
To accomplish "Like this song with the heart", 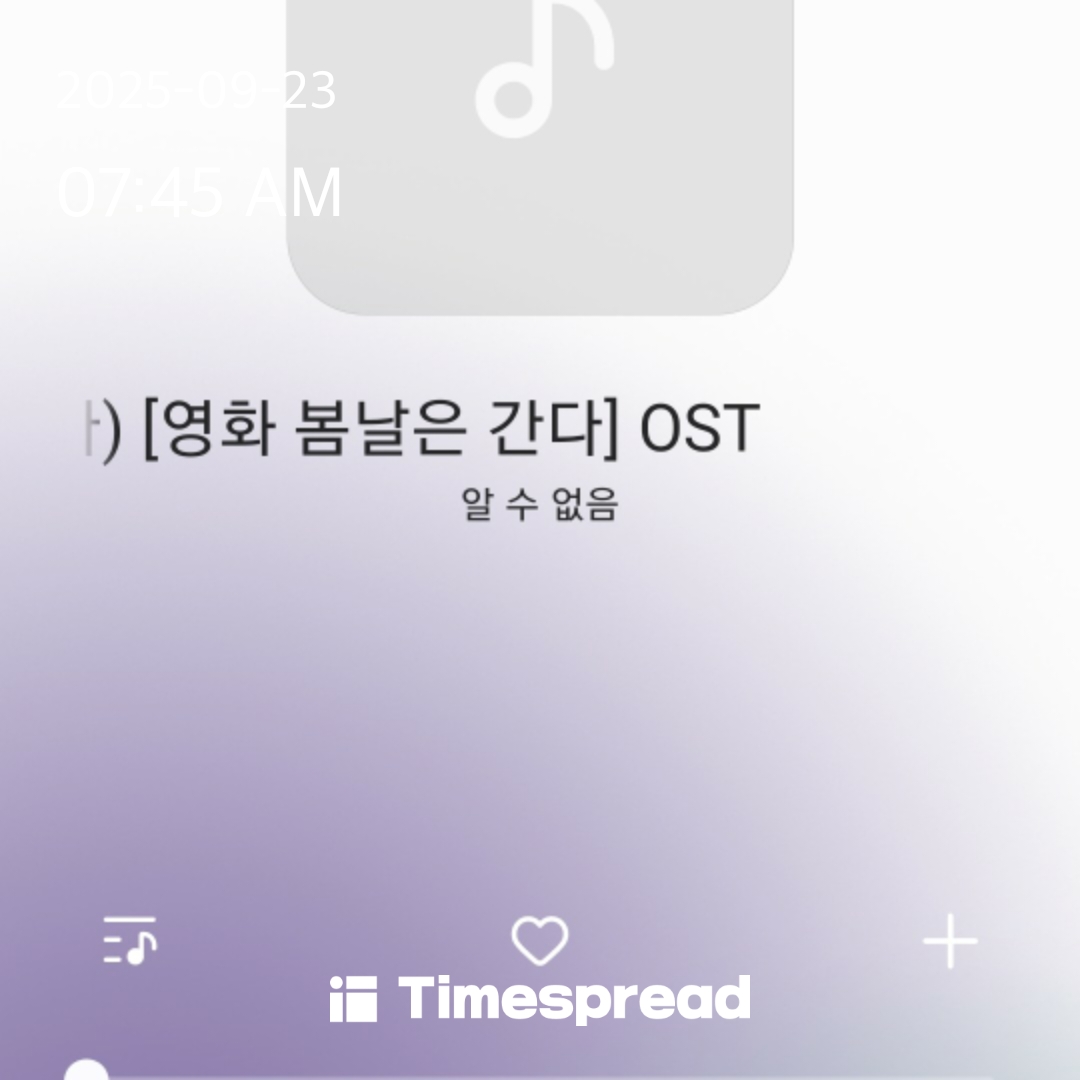I will click(x=540, y=941).
